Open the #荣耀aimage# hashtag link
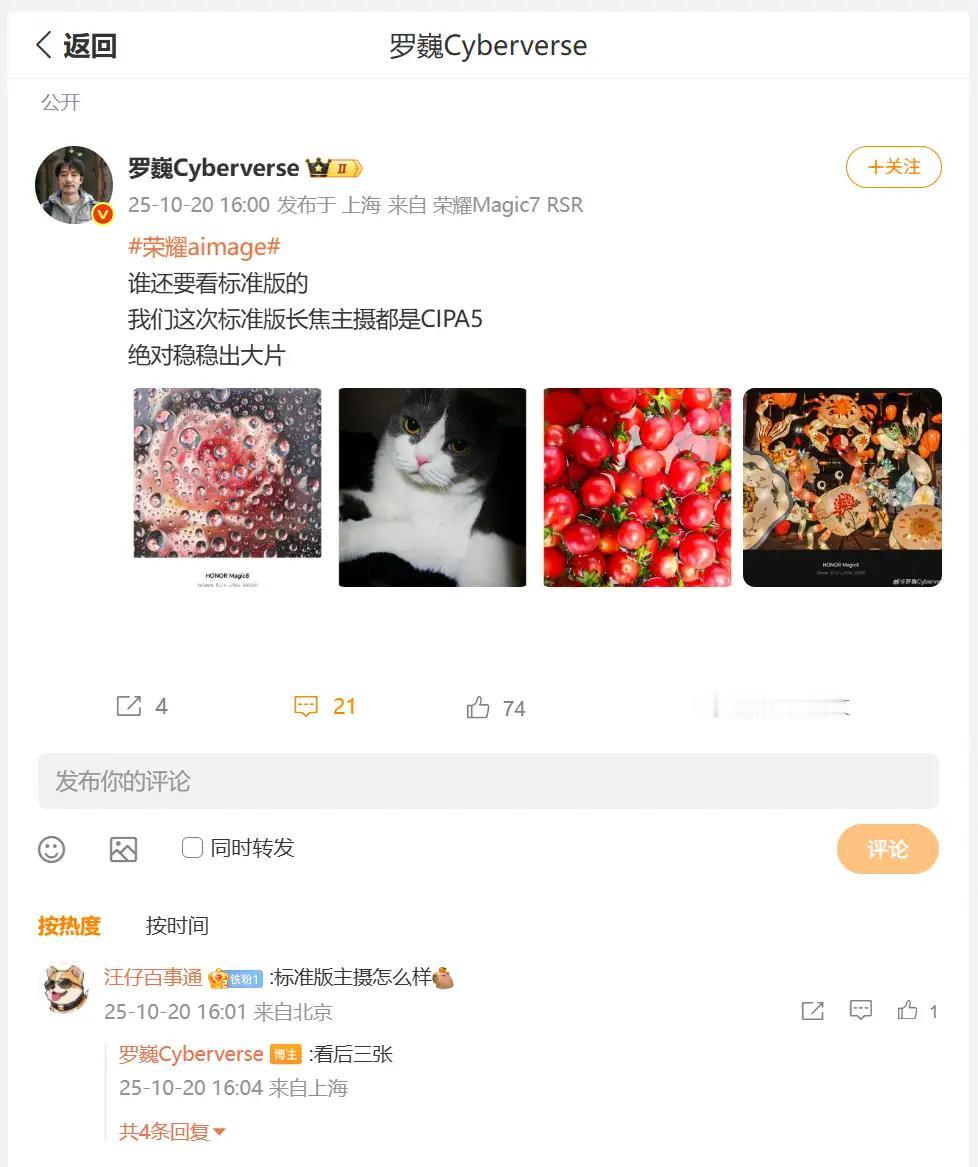This screenshot has width=978, height=1167. pos(204,246)
